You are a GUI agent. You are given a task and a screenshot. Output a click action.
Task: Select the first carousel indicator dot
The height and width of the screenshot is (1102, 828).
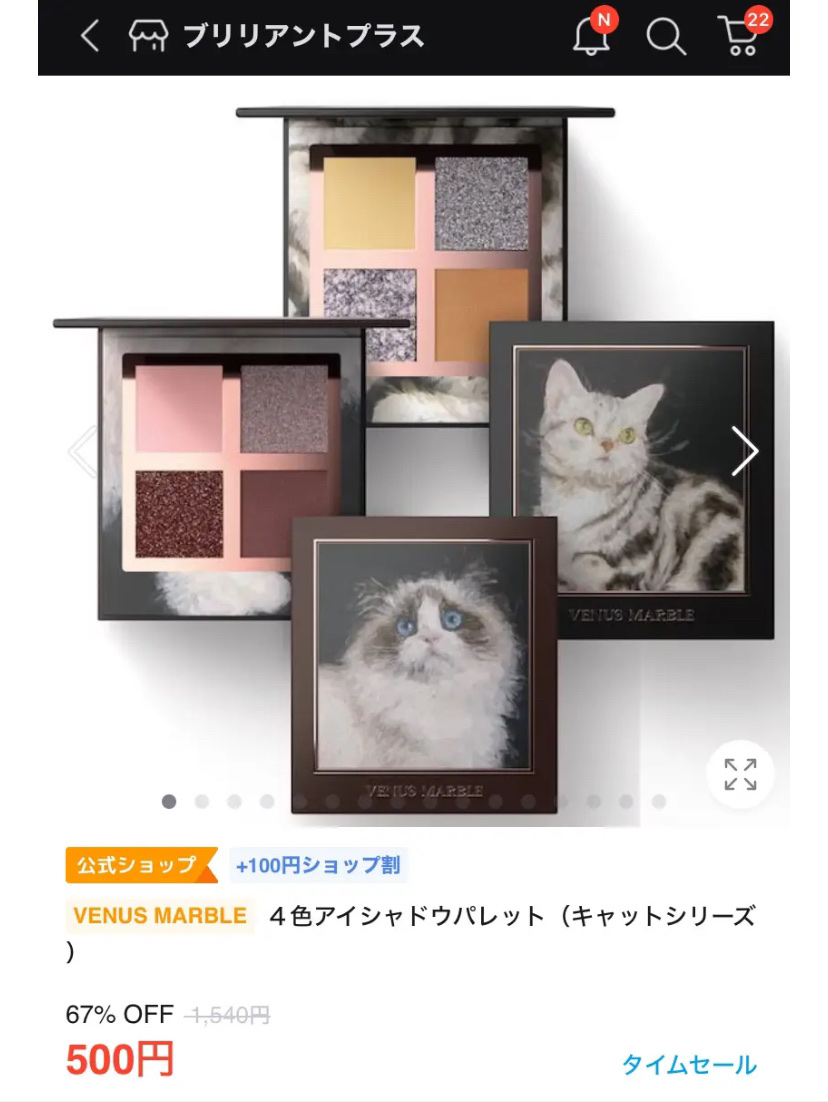click(x=168, y=801)
